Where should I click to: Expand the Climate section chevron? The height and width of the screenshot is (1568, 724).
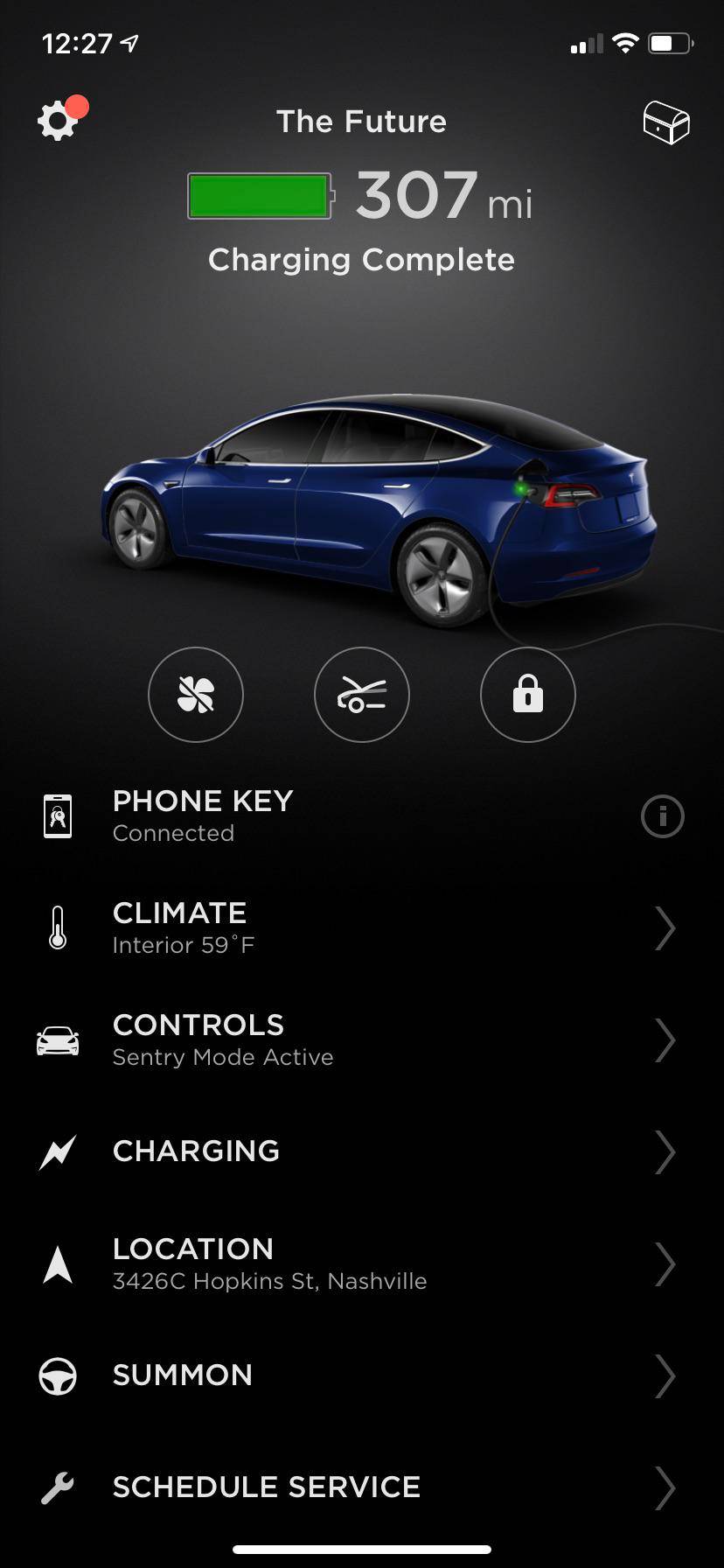(x=665, y=927)
